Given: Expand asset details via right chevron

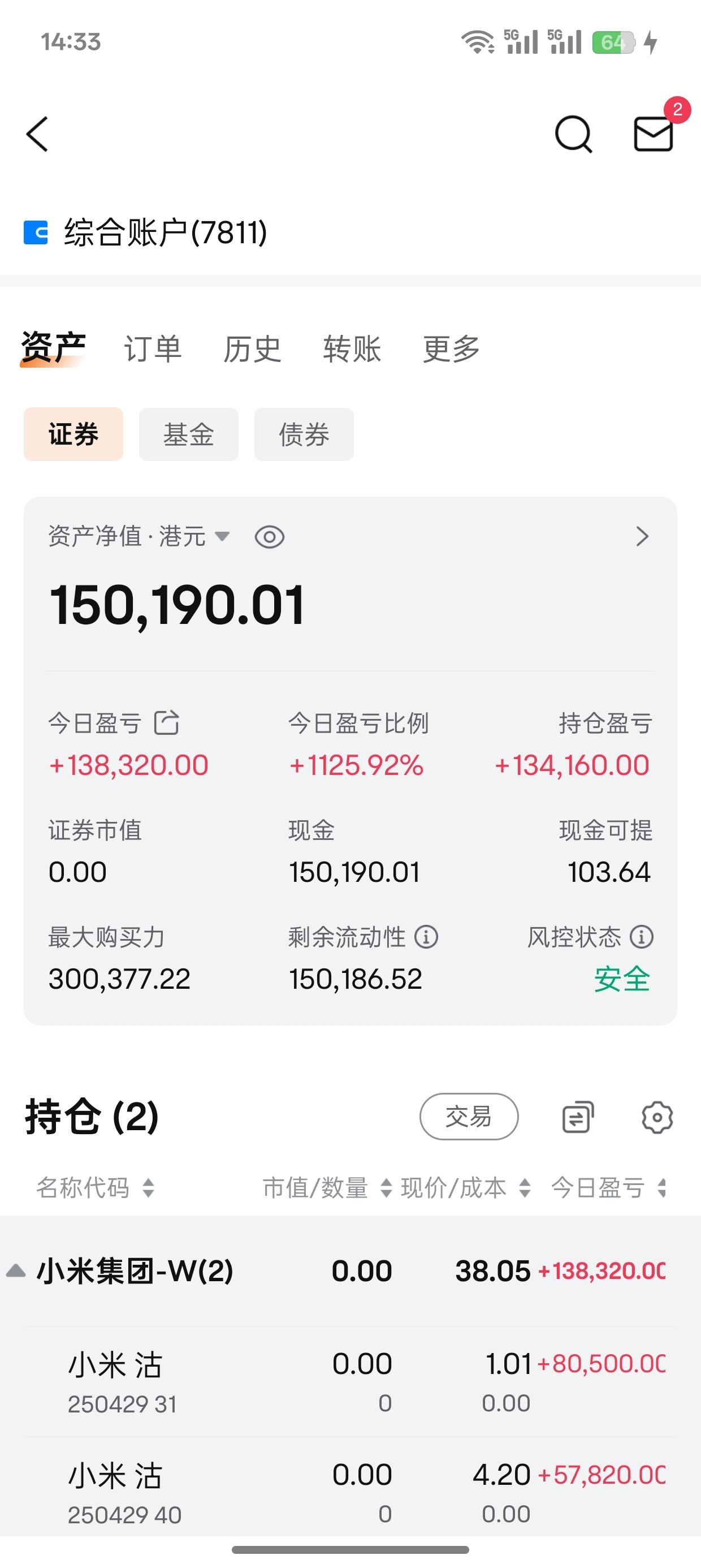Looking at the screenshot, I should click(643, 537).
